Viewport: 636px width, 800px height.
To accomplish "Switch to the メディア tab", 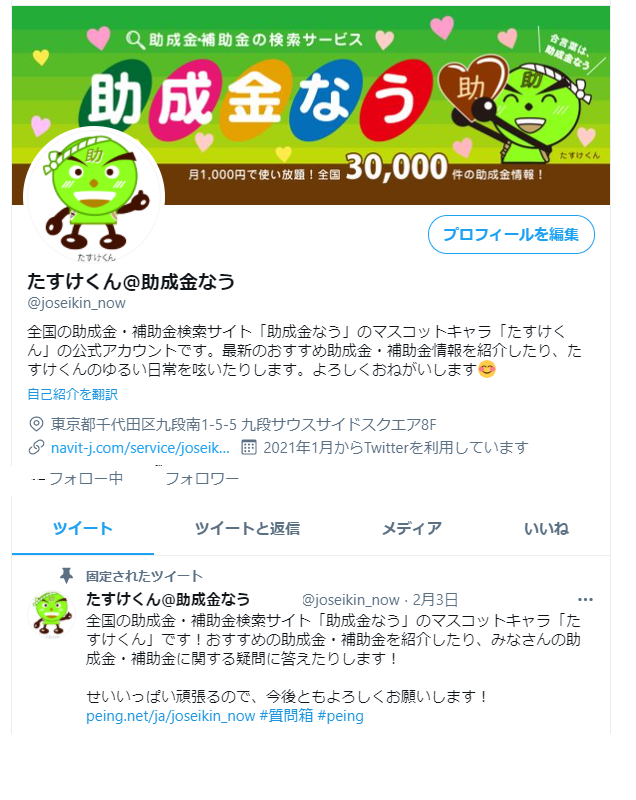I will coord(411,528).
